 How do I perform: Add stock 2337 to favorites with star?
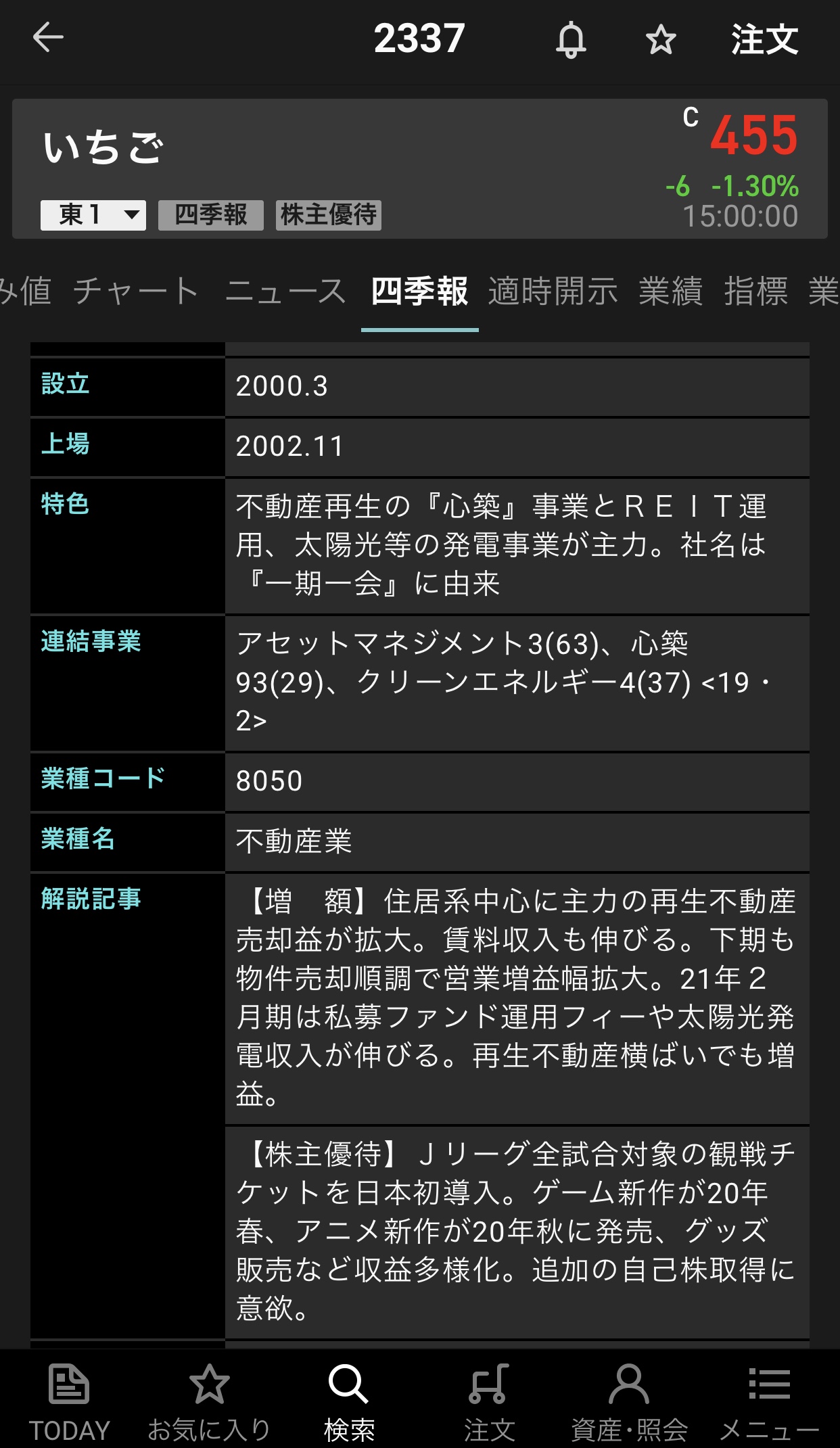click(x=661, y=40)
